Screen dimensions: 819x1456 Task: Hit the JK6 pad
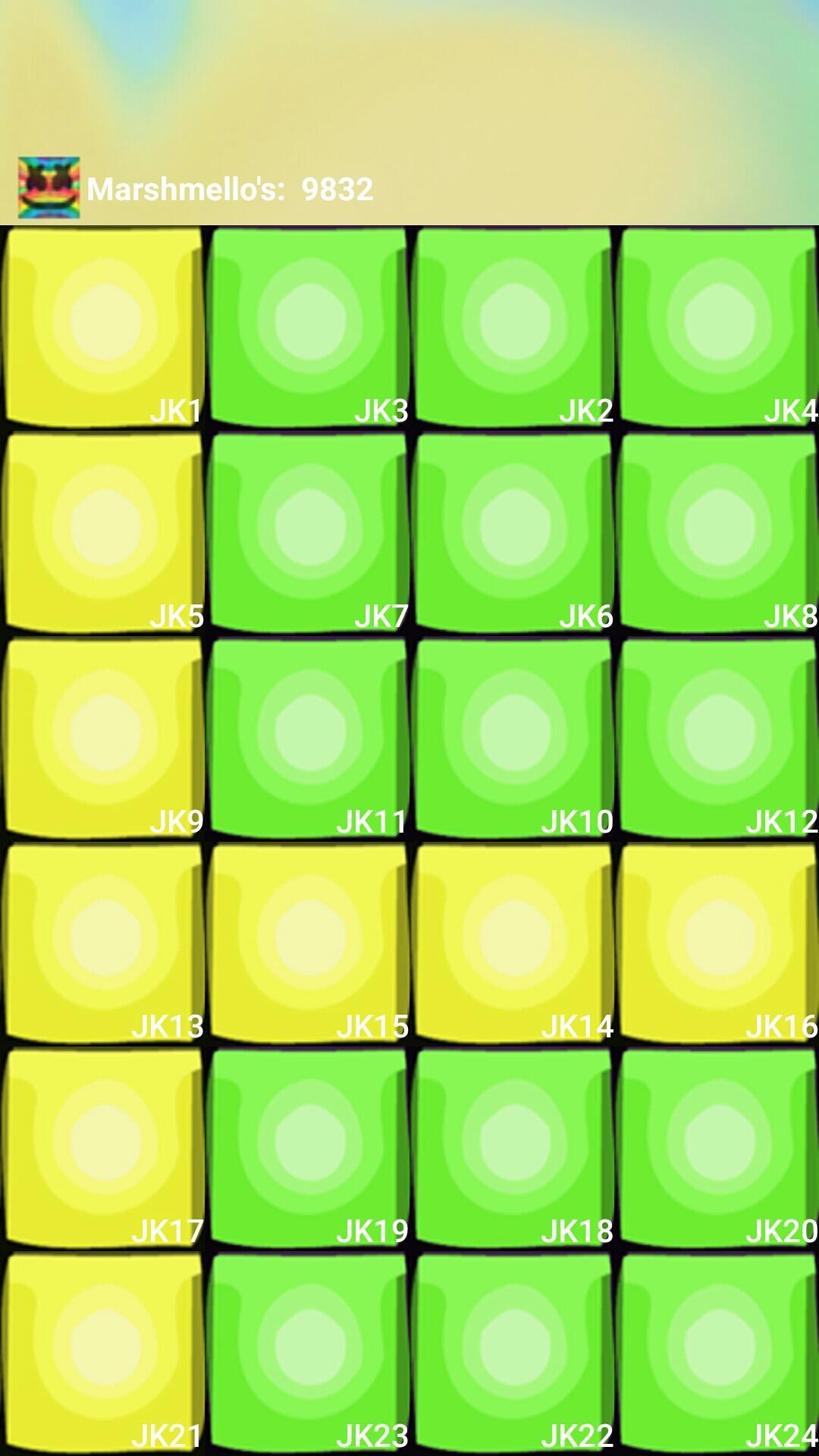coord(512,531)
